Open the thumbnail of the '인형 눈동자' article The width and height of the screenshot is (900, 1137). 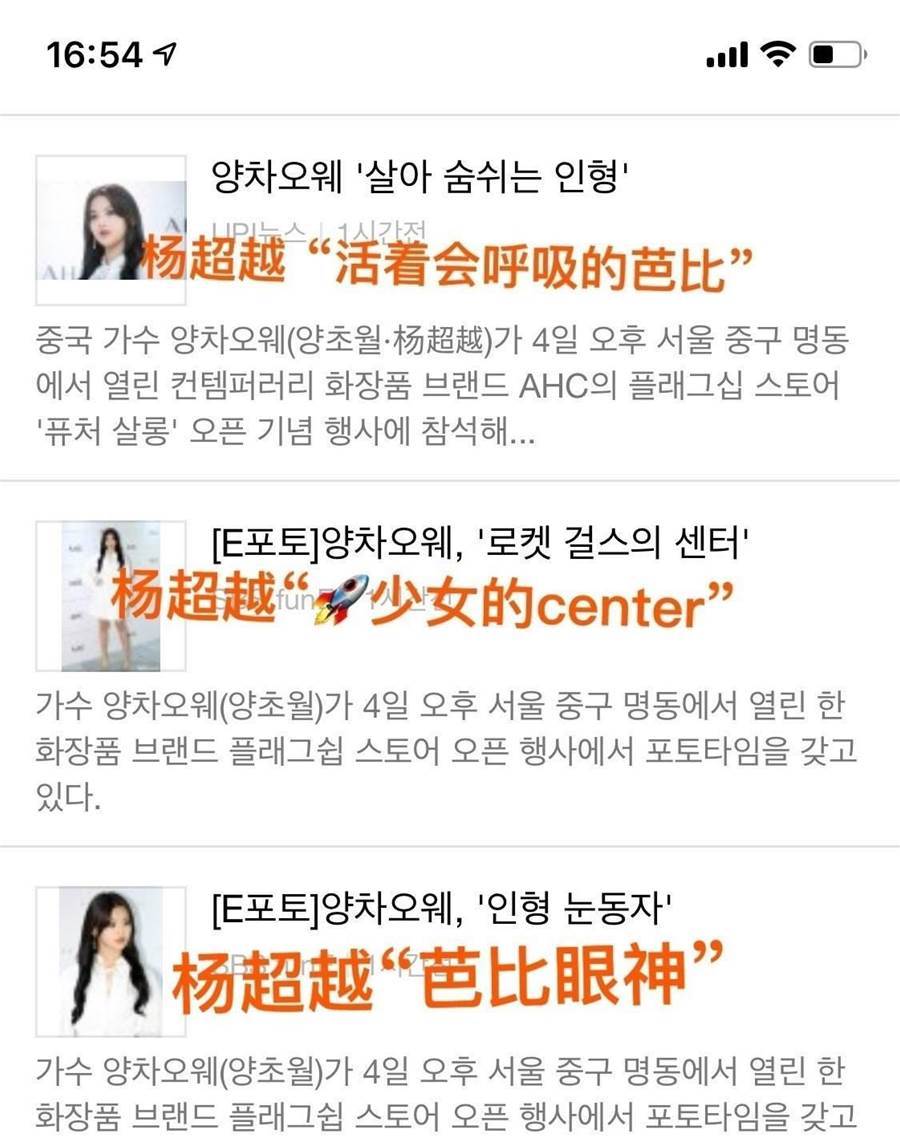[111, 960]
